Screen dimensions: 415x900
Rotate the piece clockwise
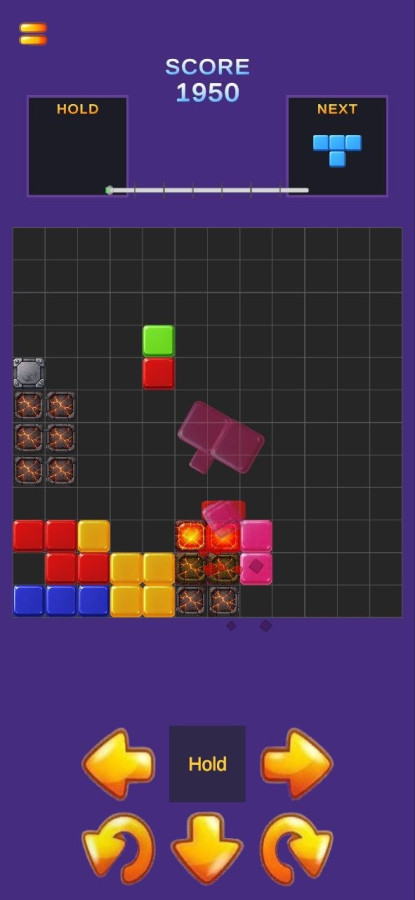click(297, 848)
